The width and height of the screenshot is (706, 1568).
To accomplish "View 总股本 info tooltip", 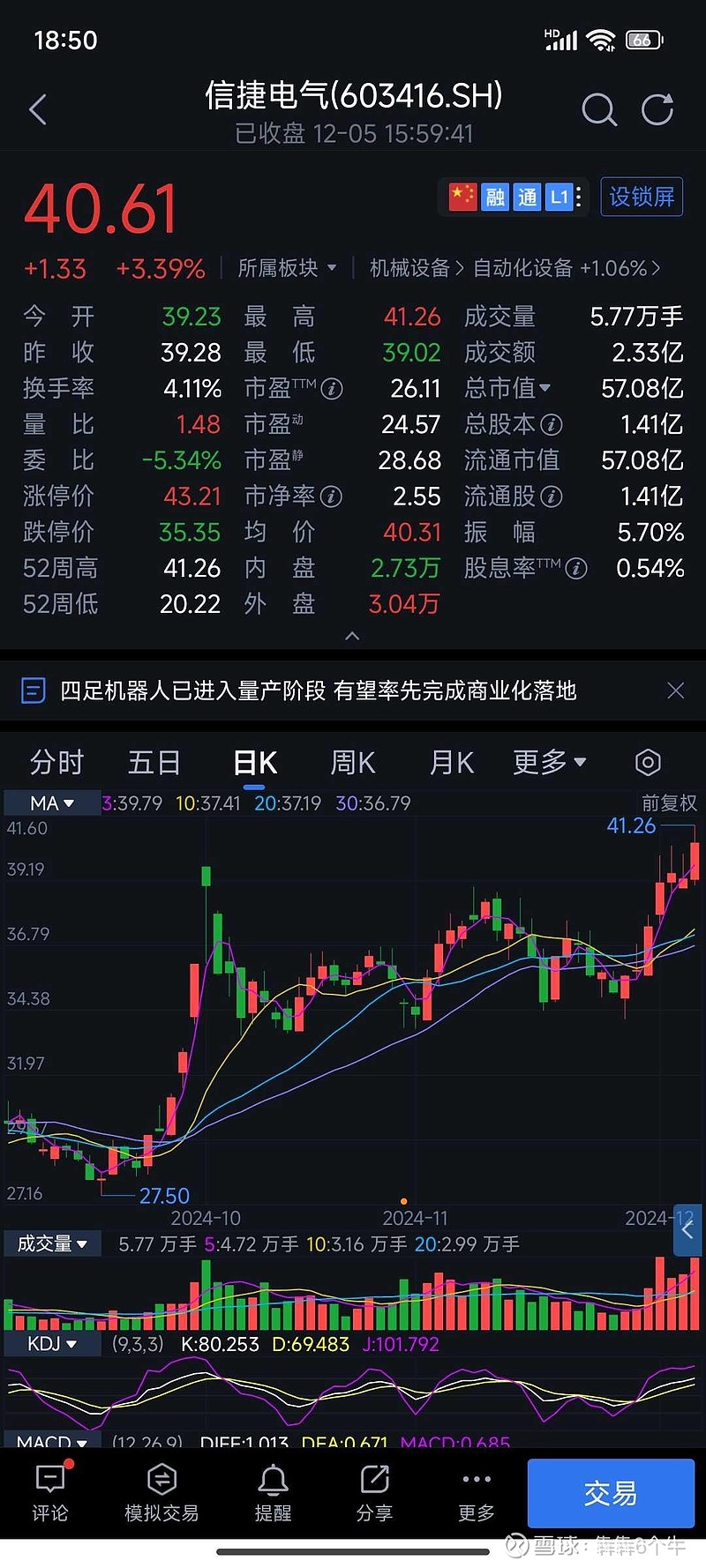I will 552,424.
